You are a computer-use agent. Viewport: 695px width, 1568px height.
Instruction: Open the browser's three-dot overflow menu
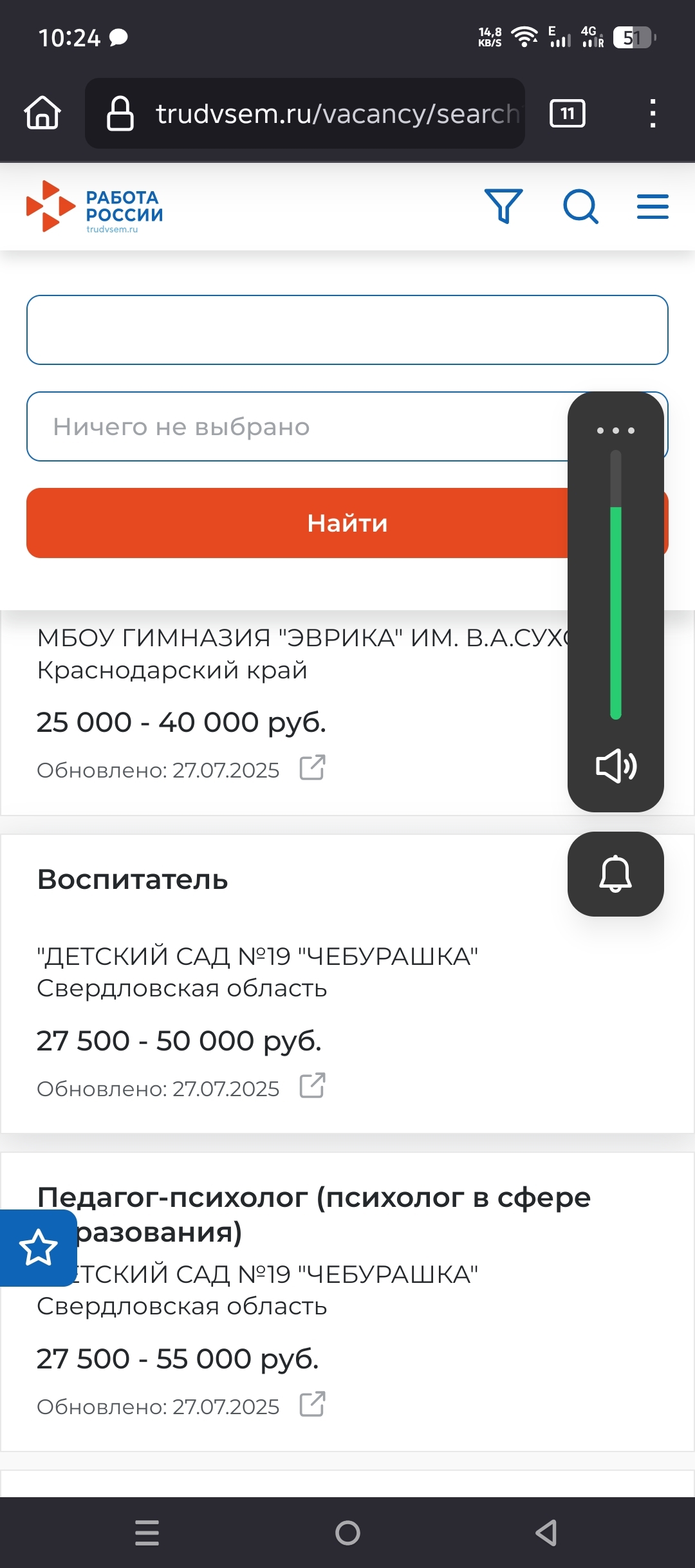[653, 113]
